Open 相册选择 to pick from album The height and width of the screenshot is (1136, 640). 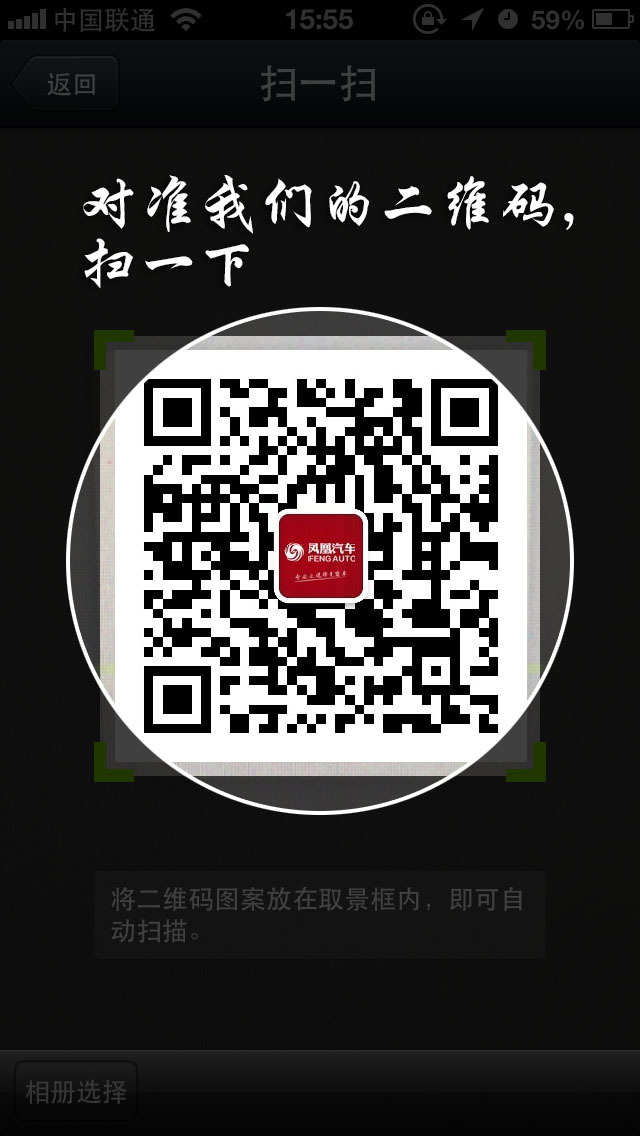tap(76, 1092)
